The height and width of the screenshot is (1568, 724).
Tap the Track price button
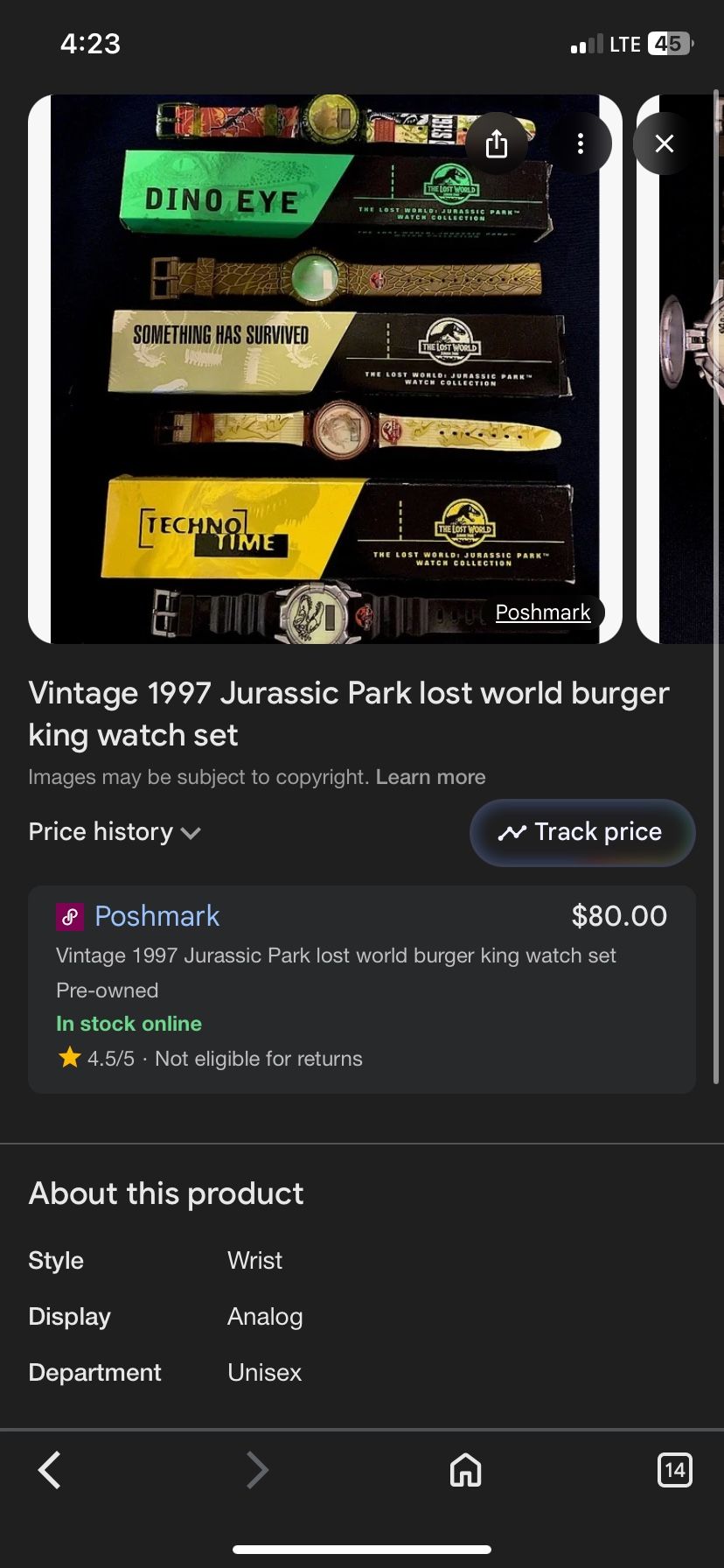tap(581, 832)
